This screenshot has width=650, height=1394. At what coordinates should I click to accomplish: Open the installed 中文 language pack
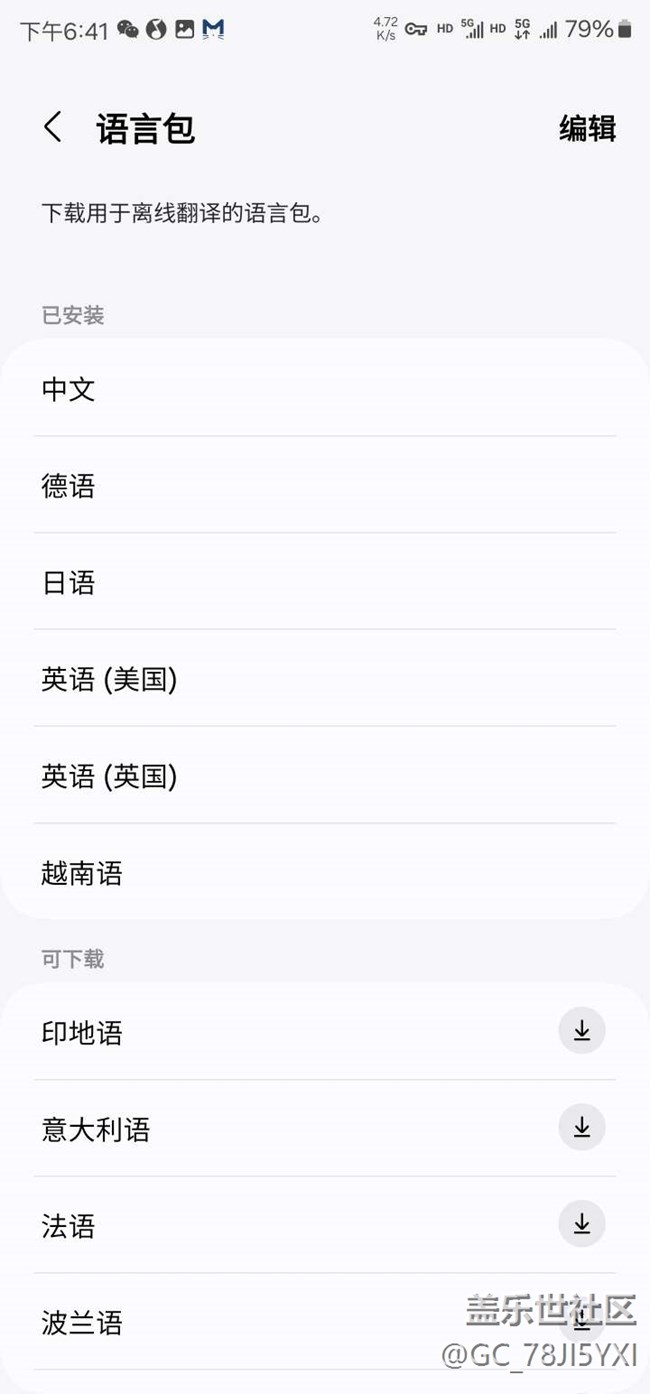[x=325, y=388]
